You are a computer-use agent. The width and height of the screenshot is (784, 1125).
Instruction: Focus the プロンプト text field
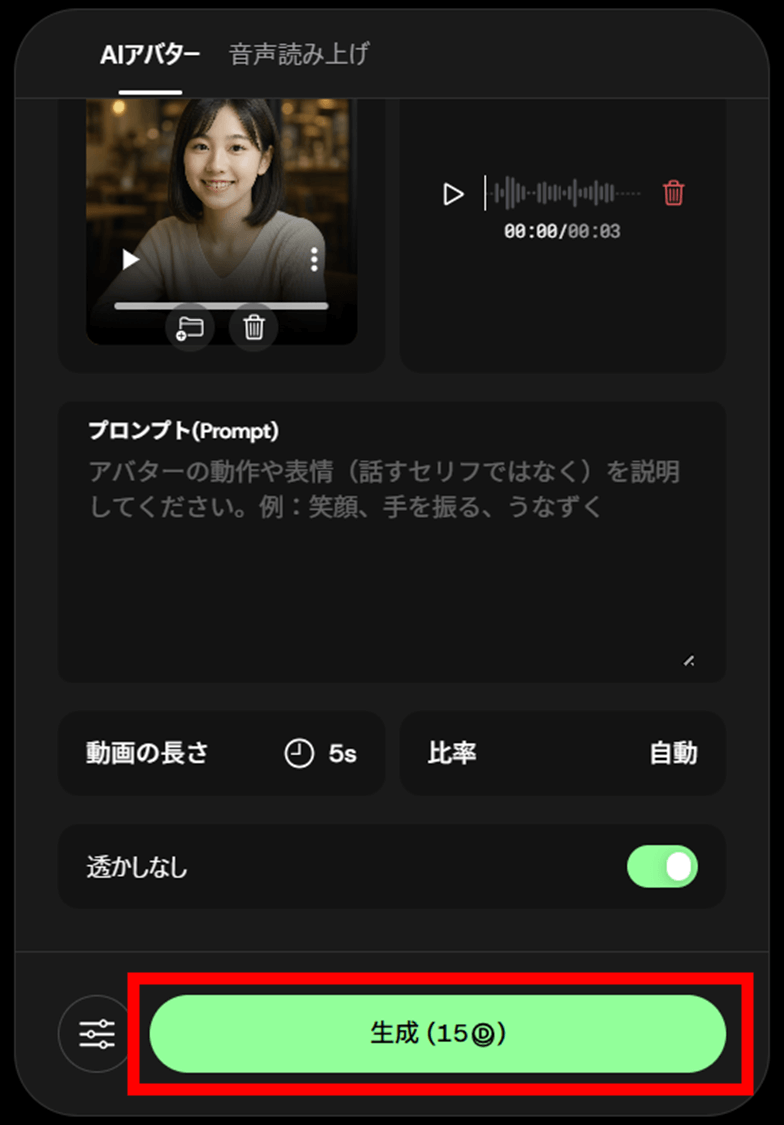pyautogui.click(x=390, y=570)
